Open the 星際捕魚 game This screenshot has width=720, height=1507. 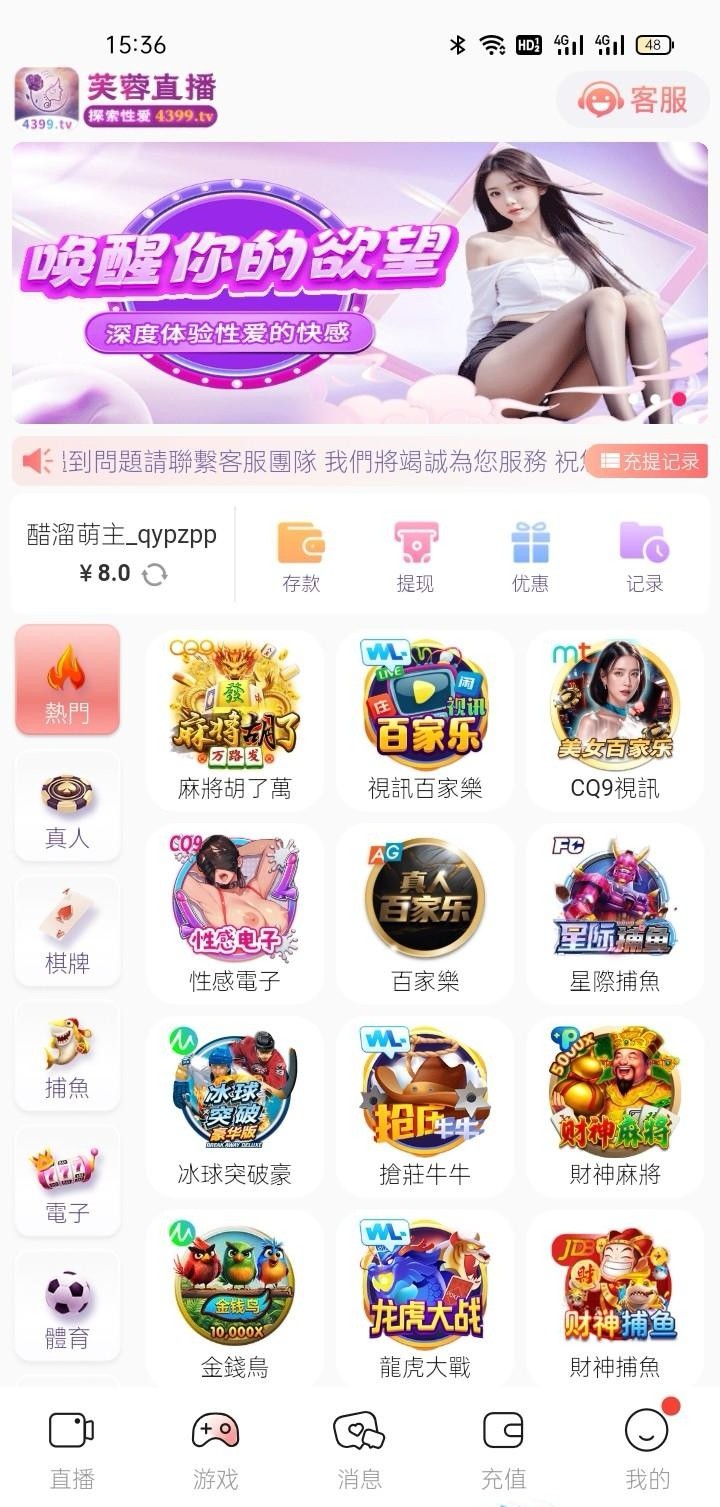coord(615,912)
